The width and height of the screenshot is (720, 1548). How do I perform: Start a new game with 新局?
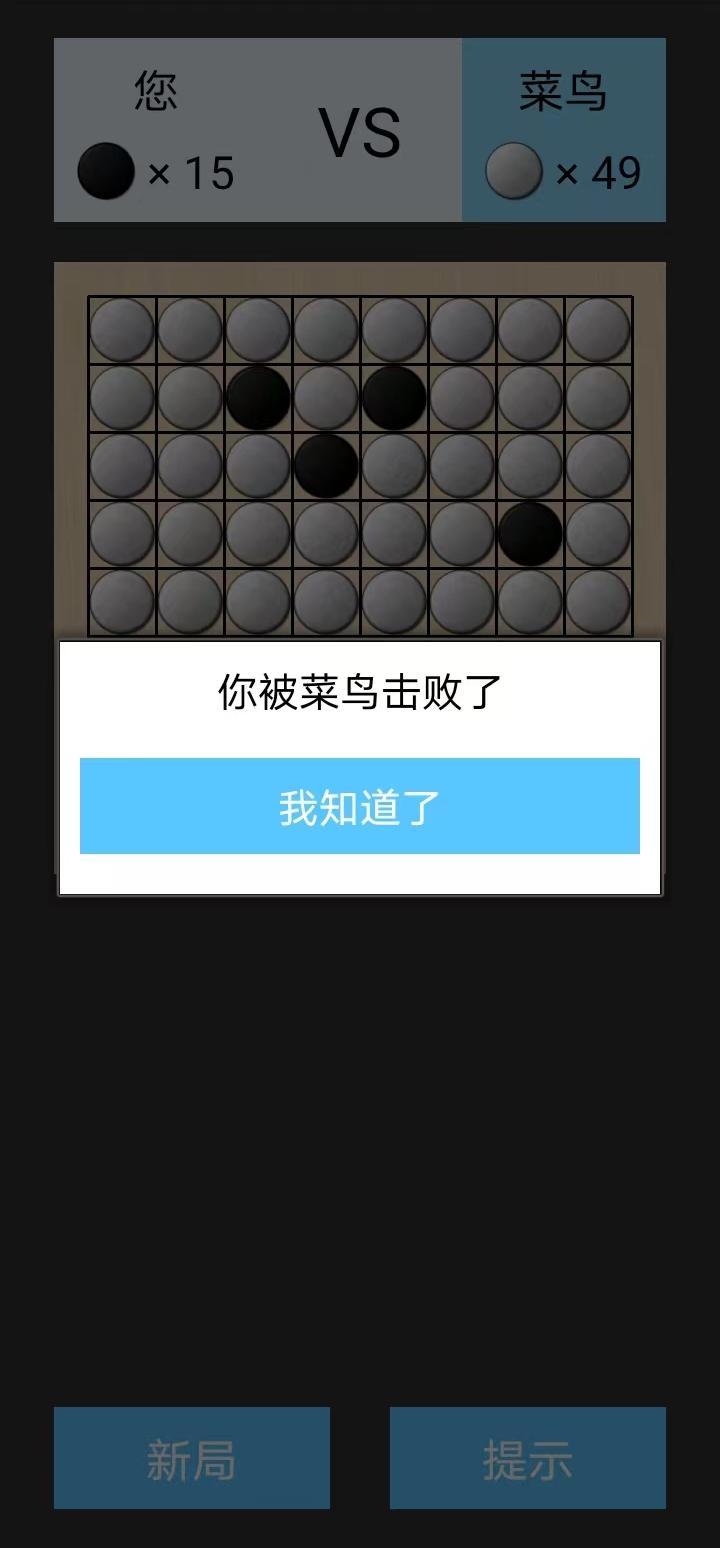point(192,1458)
